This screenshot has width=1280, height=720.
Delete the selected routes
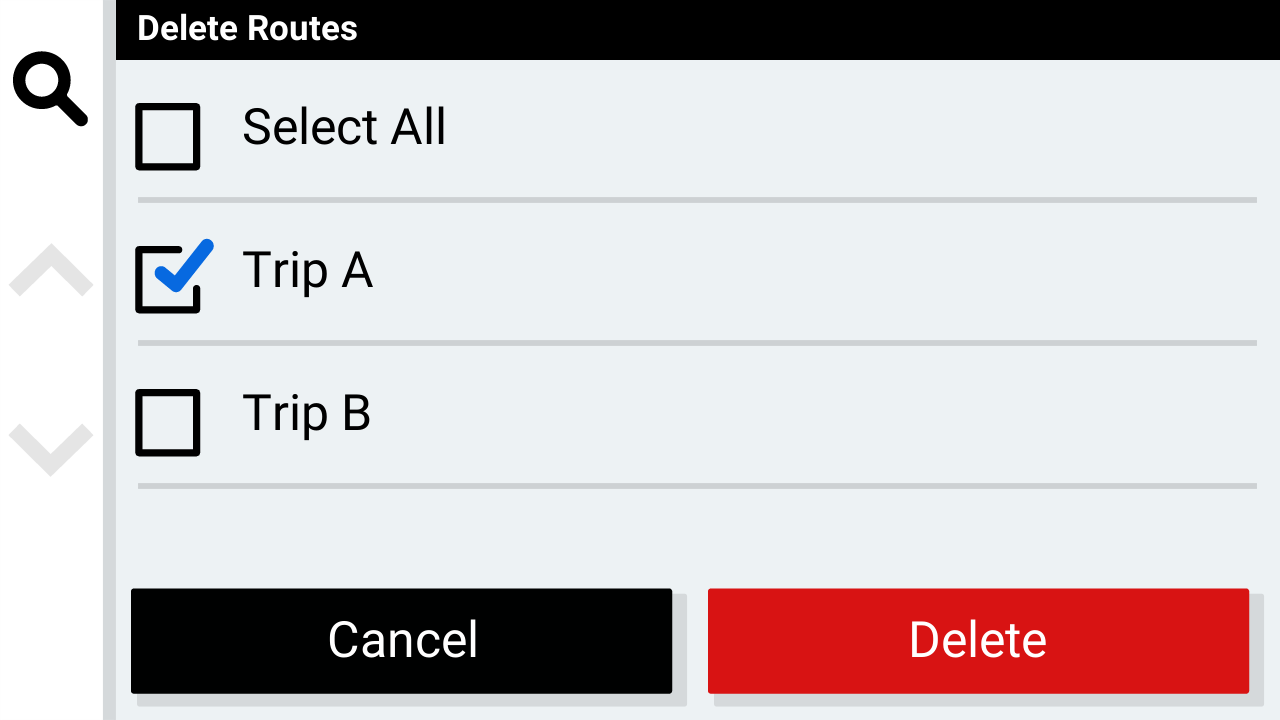tap(978, 641)
